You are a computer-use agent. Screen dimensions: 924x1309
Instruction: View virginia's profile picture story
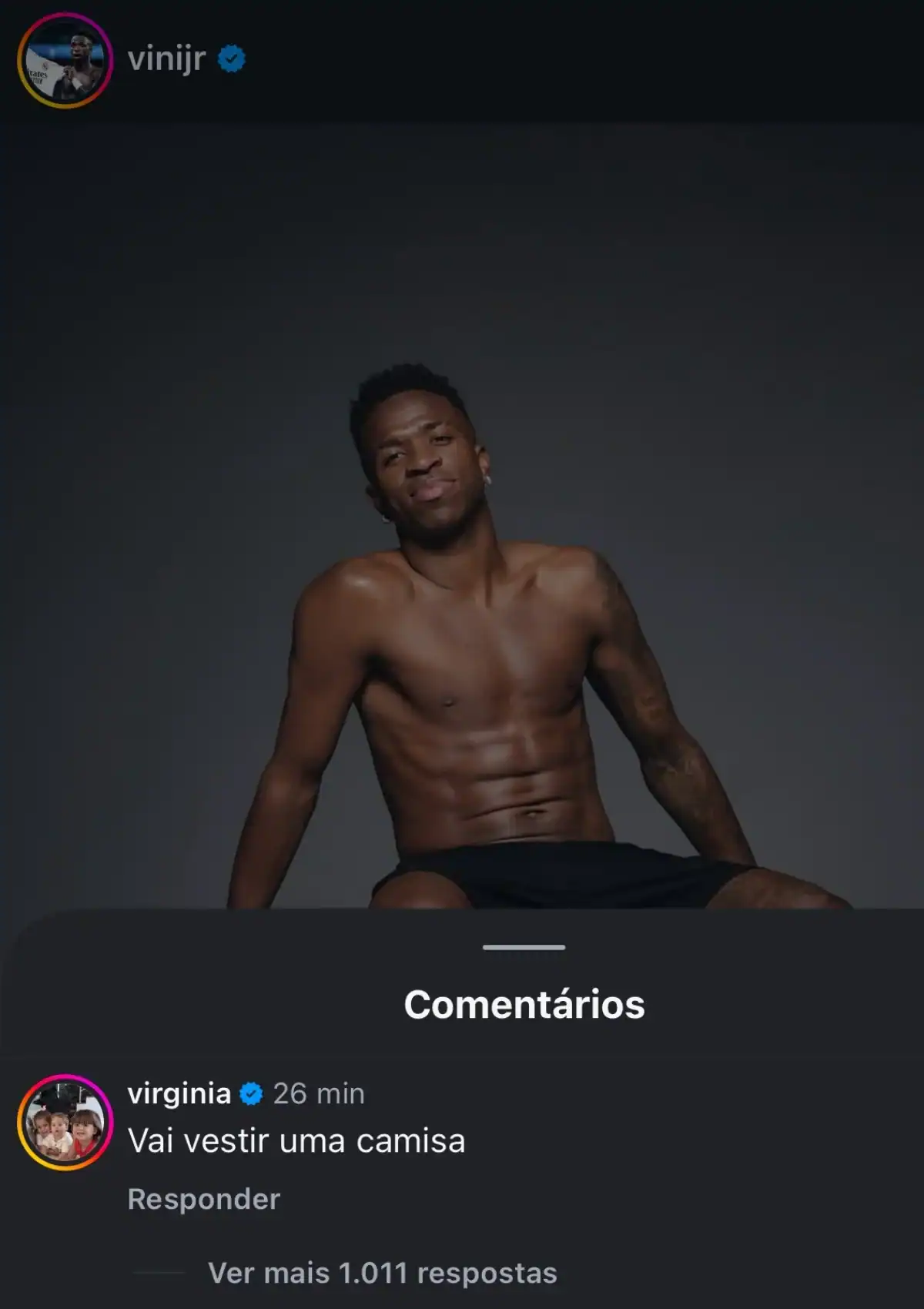(x=65, y=1122)
